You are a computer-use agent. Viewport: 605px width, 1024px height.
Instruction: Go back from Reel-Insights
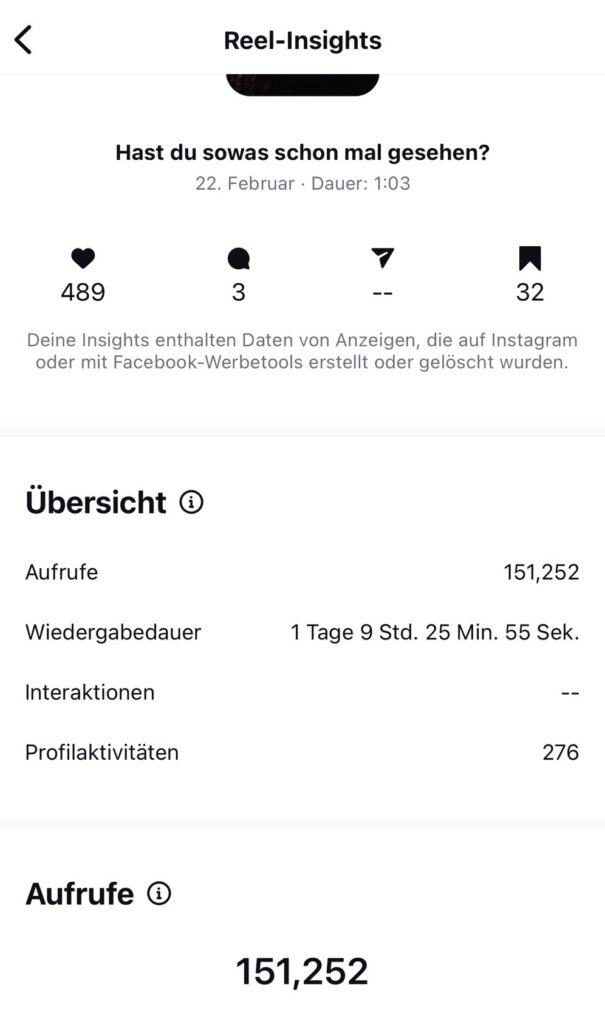[x=24, y=40]
